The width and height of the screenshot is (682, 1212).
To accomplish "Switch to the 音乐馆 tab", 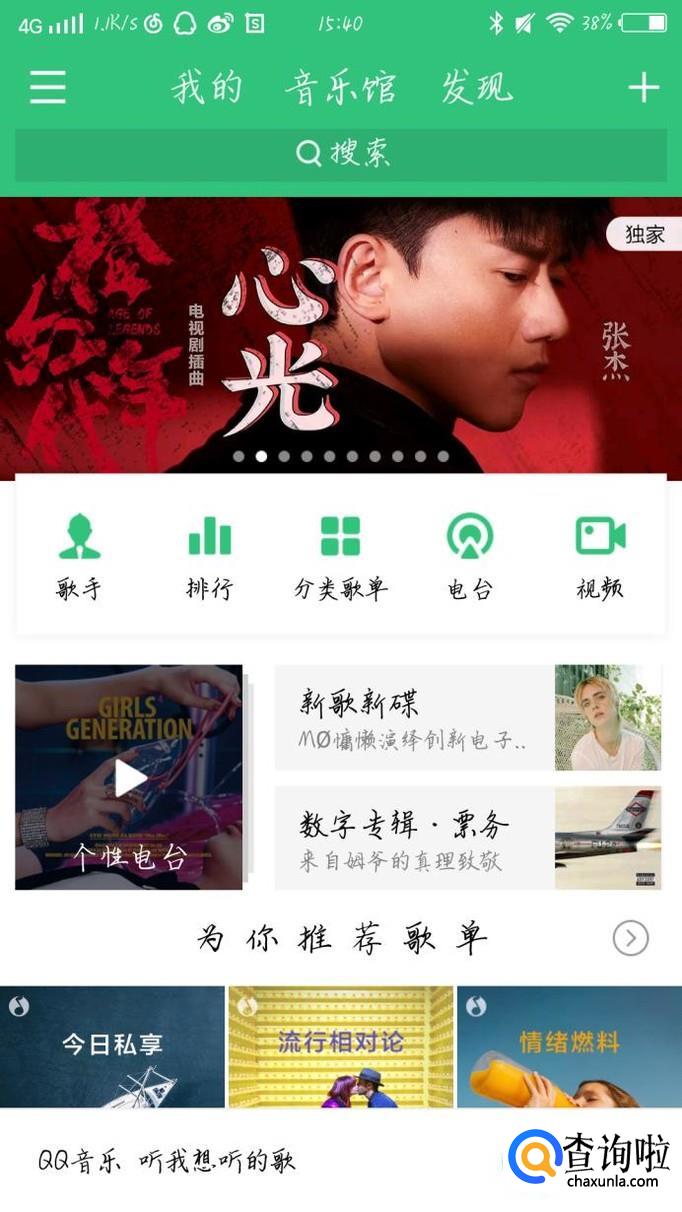I will (x=341, y=88).
